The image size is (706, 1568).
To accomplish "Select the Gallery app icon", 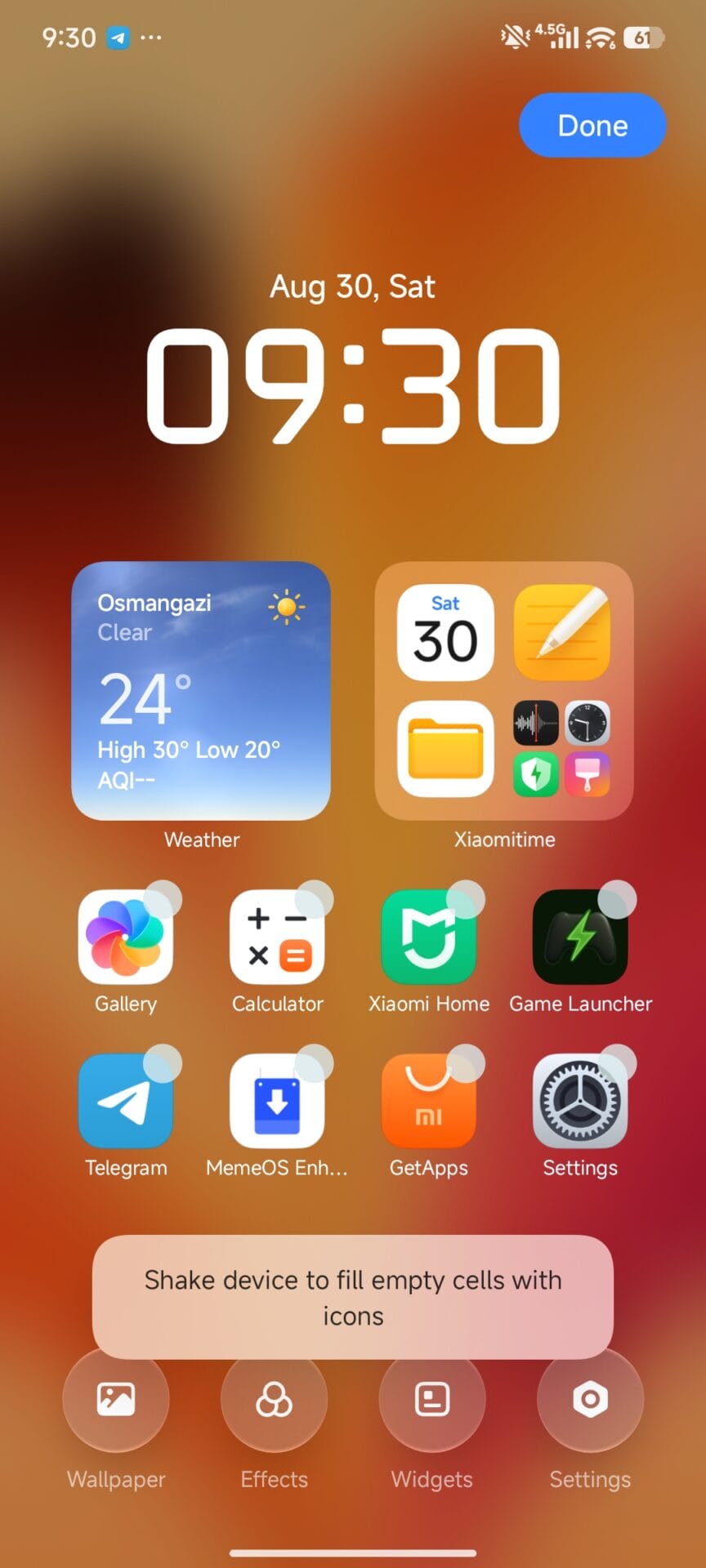I will pyautogui.click(x=126, y=937).
